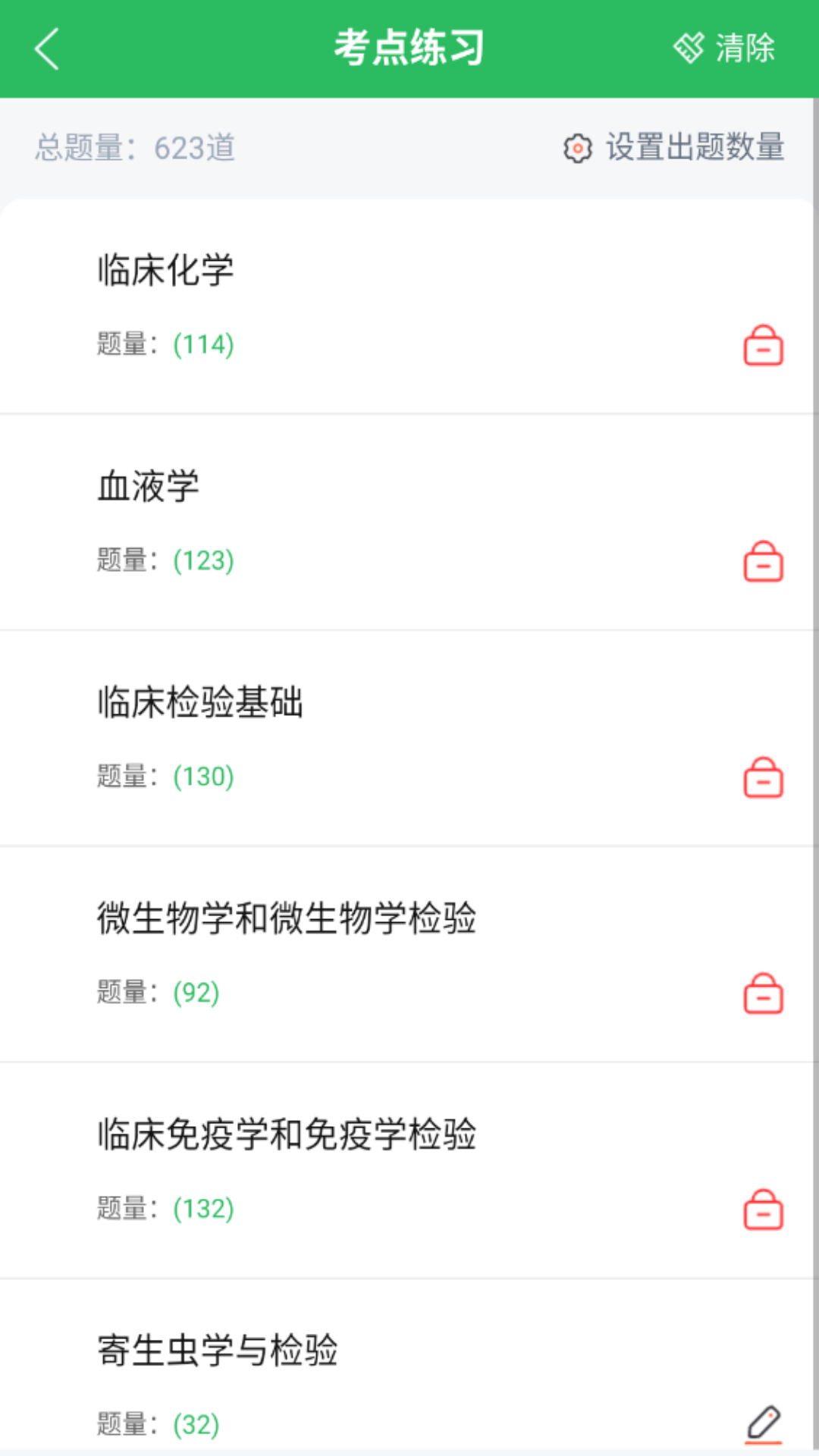The image size is (819, 1456).
Task: Click the gear icon before 设置出题数量
Action: 578,149
